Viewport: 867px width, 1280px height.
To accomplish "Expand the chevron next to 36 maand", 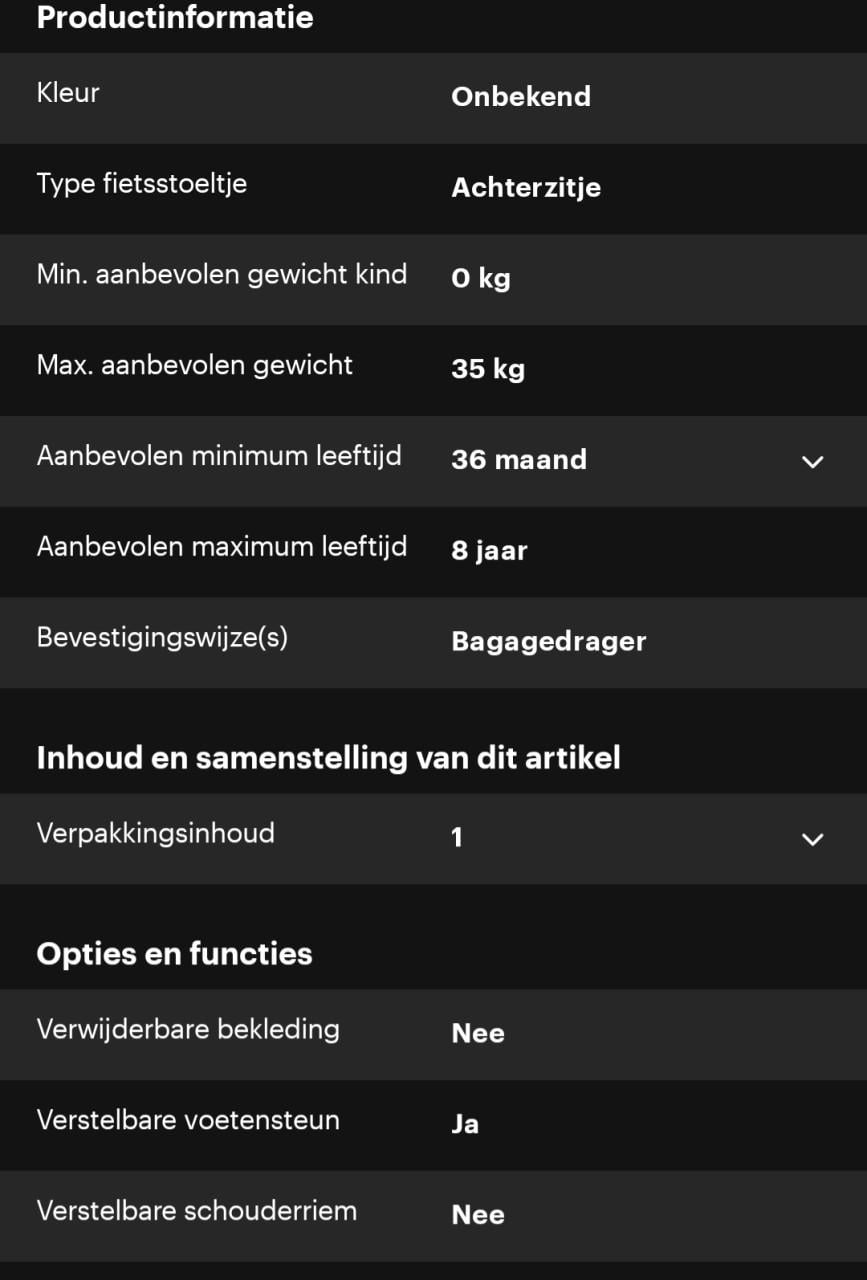I will 812,461.
